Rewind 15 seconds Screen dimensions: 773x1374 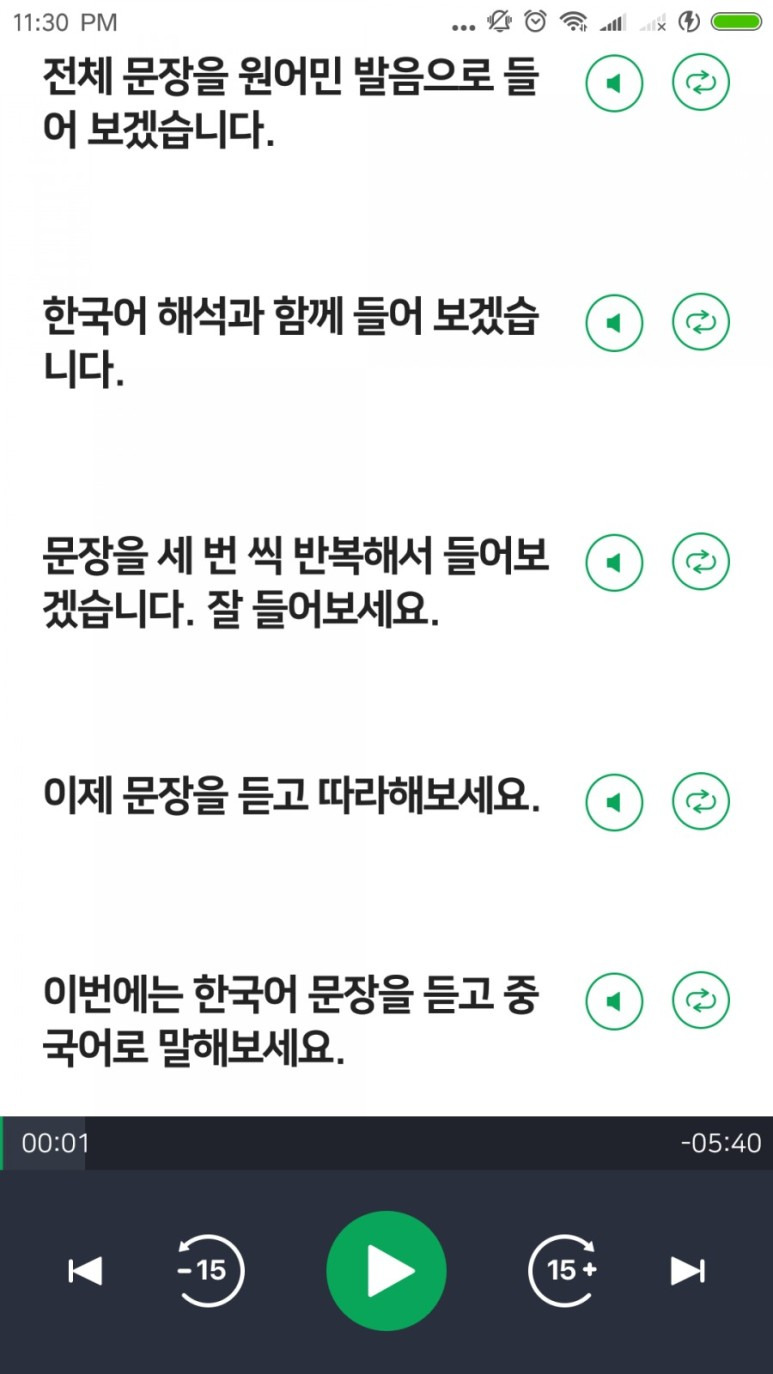[210, 1271]
